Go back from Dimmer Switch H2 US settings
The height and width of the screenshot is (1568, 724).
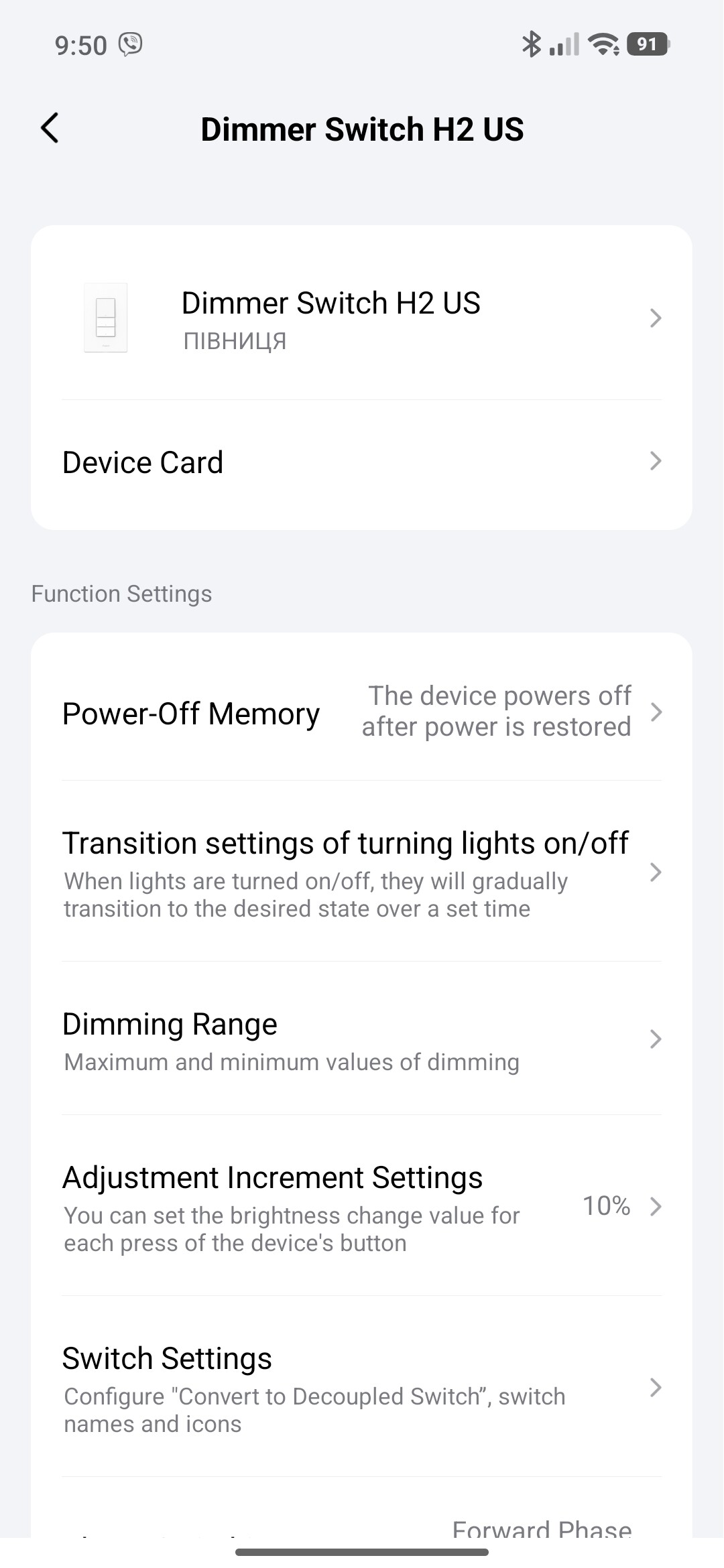[x=50, y=128]
